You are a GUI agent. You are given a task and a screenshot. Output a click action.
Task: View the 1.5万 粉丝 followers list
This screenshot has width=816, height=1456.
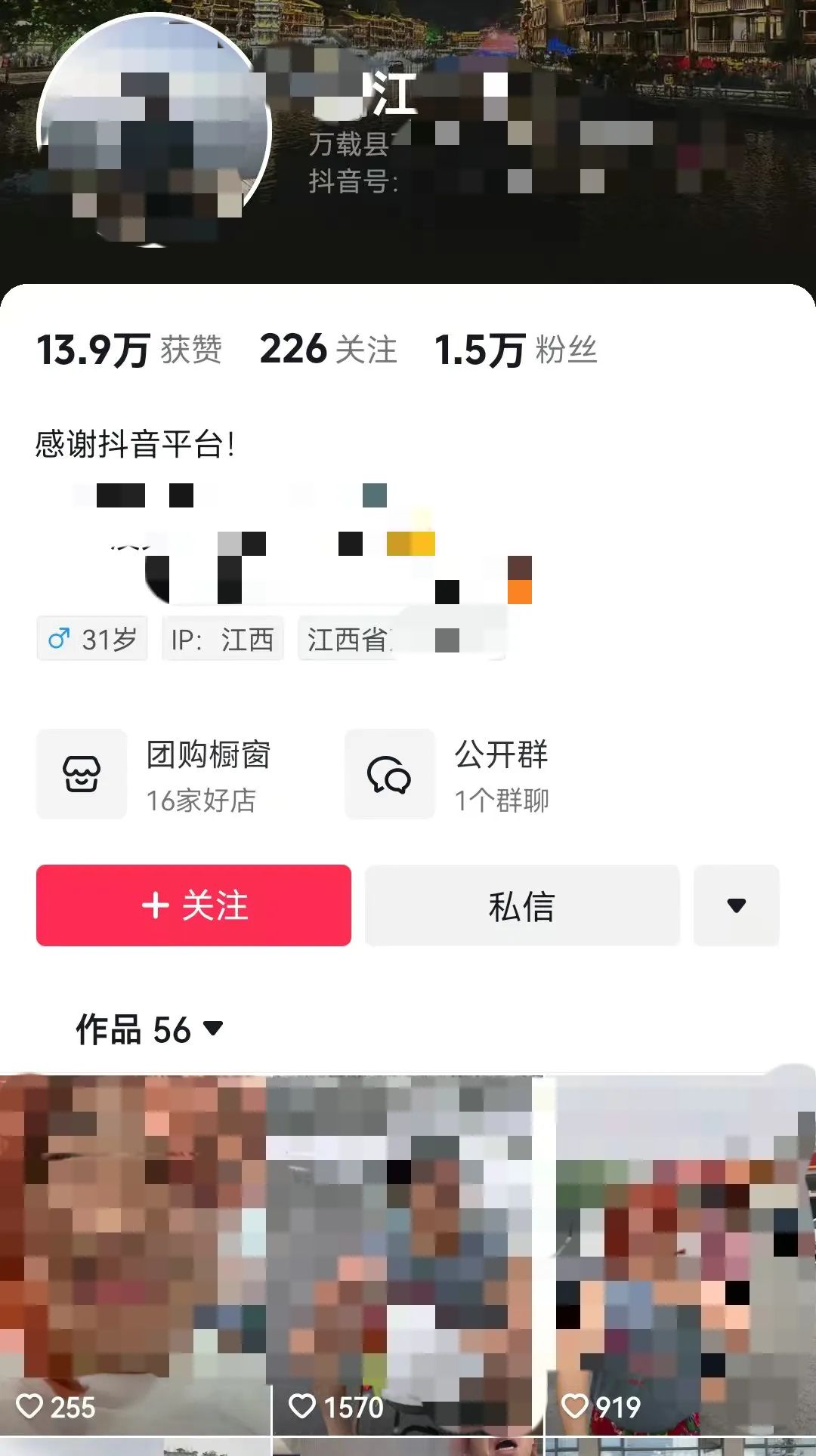click(515, 350)
